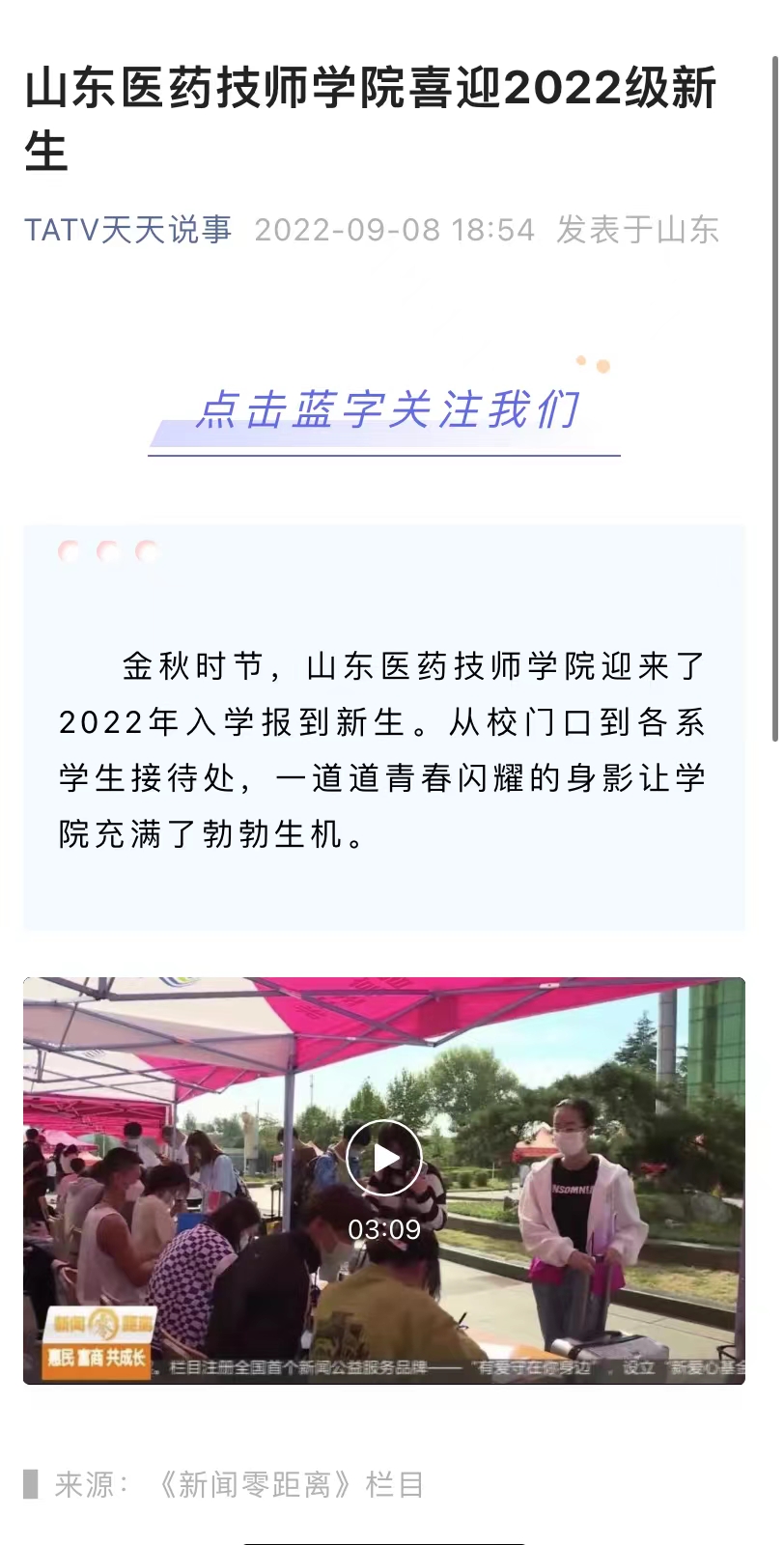This screenshot has height=1545, width=784.
Task: Open the TATV天天说事 account link
Action: (128, 230)
